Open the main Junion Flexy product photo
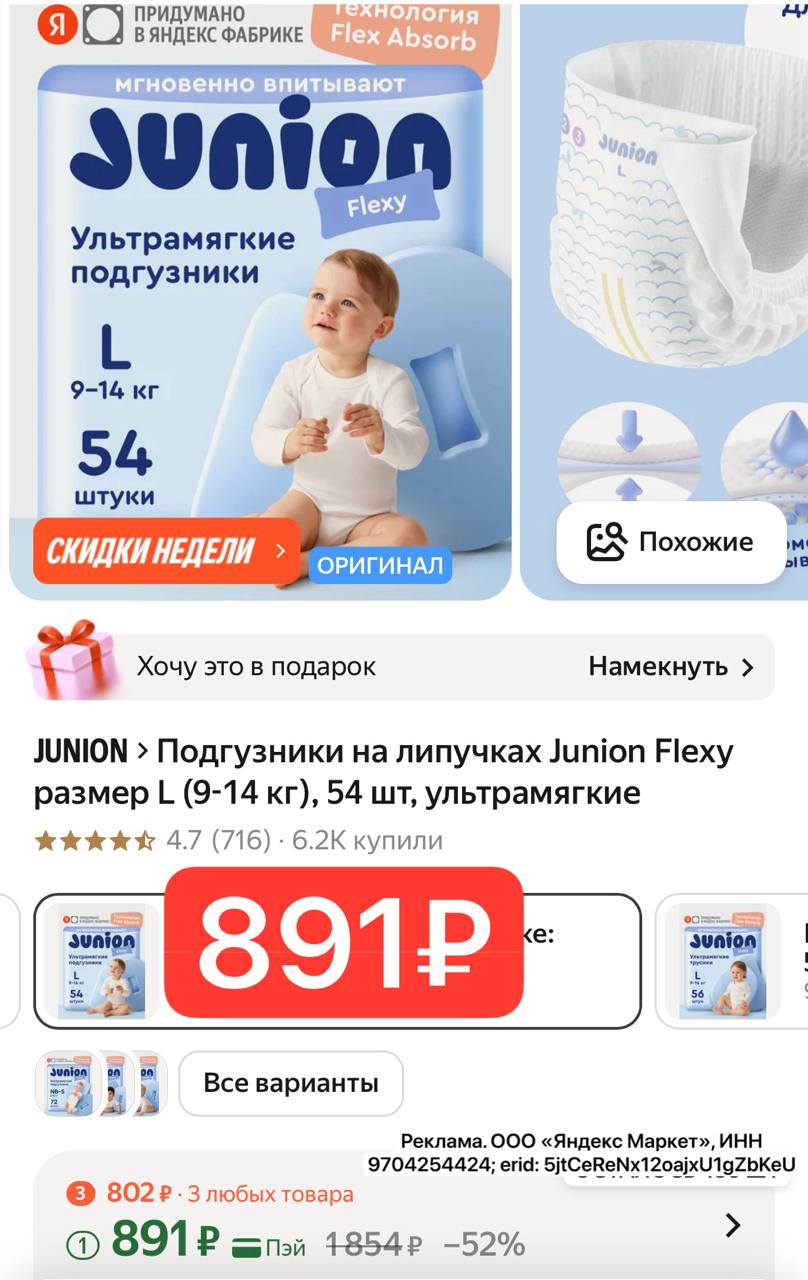The width and height of the screenshot is (808, 1280). click(x=260, y=300)
